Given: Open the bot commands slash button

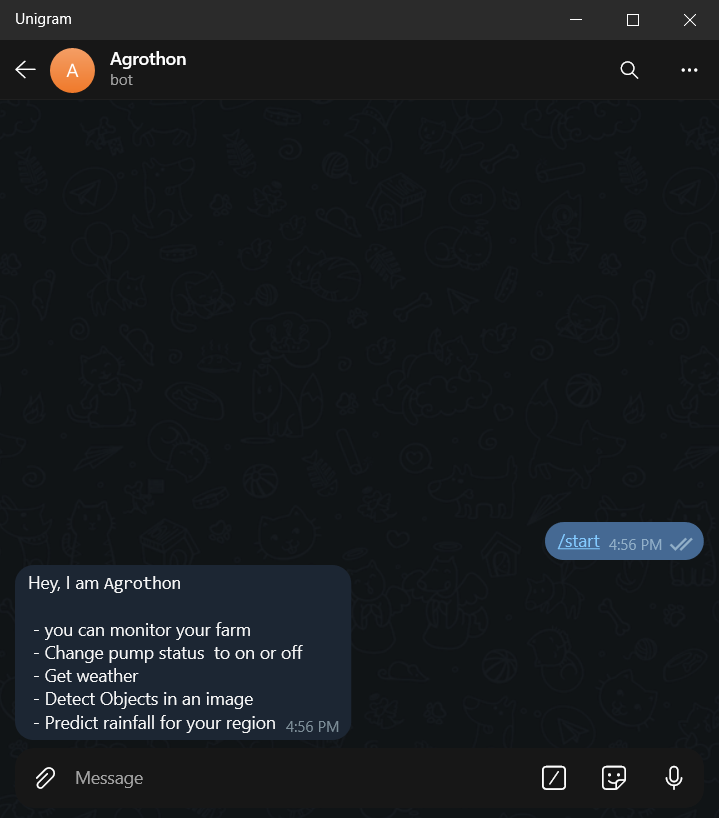Looking at the screenshot, I should point(554,778).
